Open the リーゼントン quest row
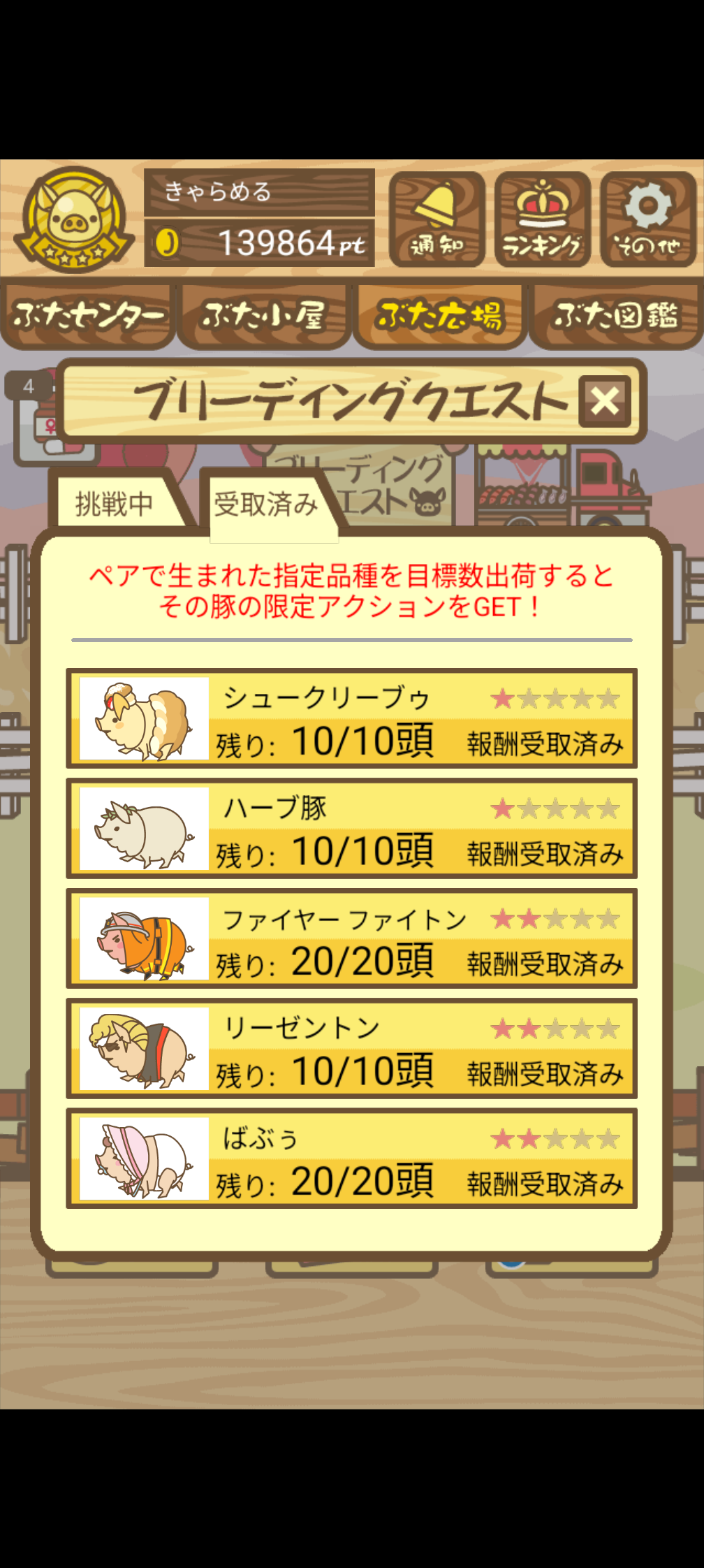Viewport: 704px width, 1568px height. [352, 1049]
